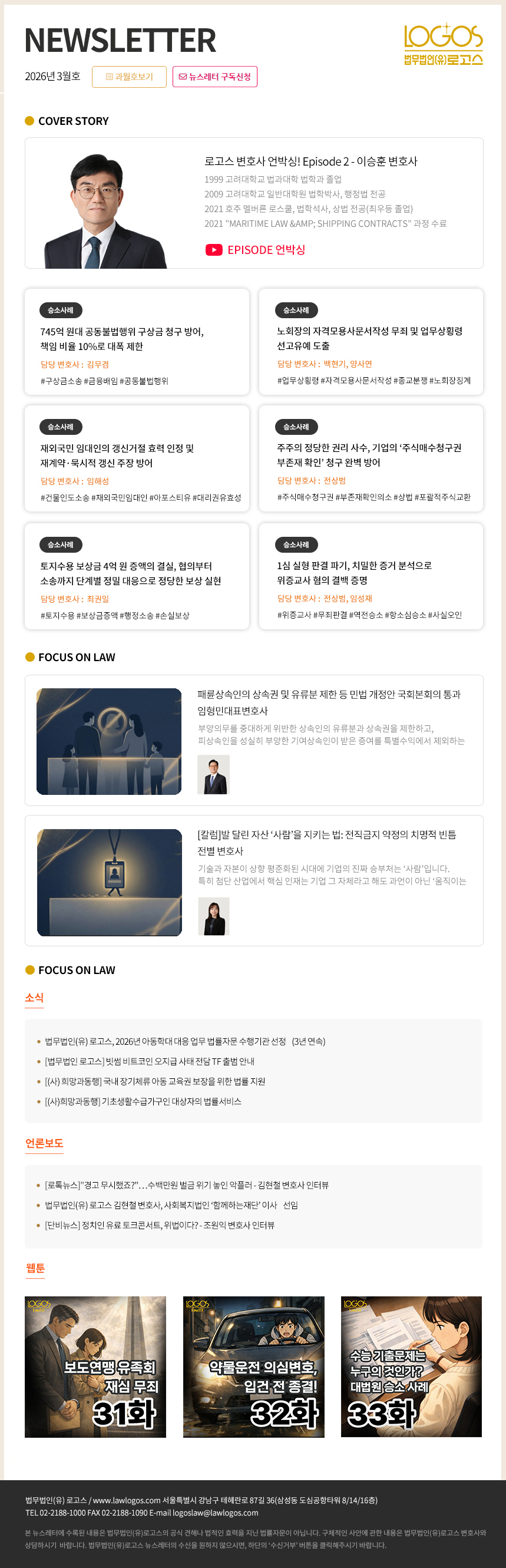Viewport: 506px width, 1568px height.
Task: Tap 뉴스레터 구독신청 to subscribe
Action: (x=214, y=77)
